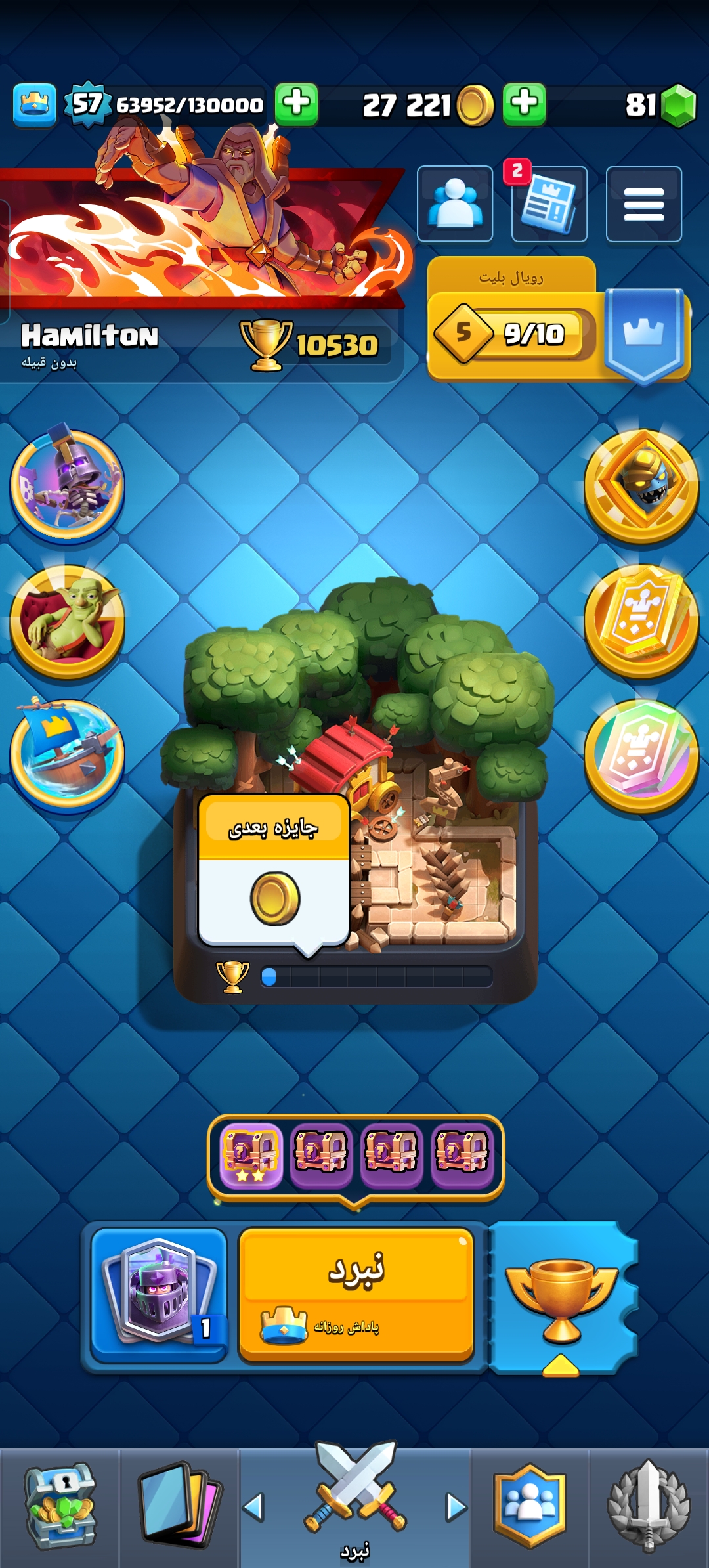Open the blue crown icon at top left
Screen dimensions: 709x1568
[x=34, y=104]
